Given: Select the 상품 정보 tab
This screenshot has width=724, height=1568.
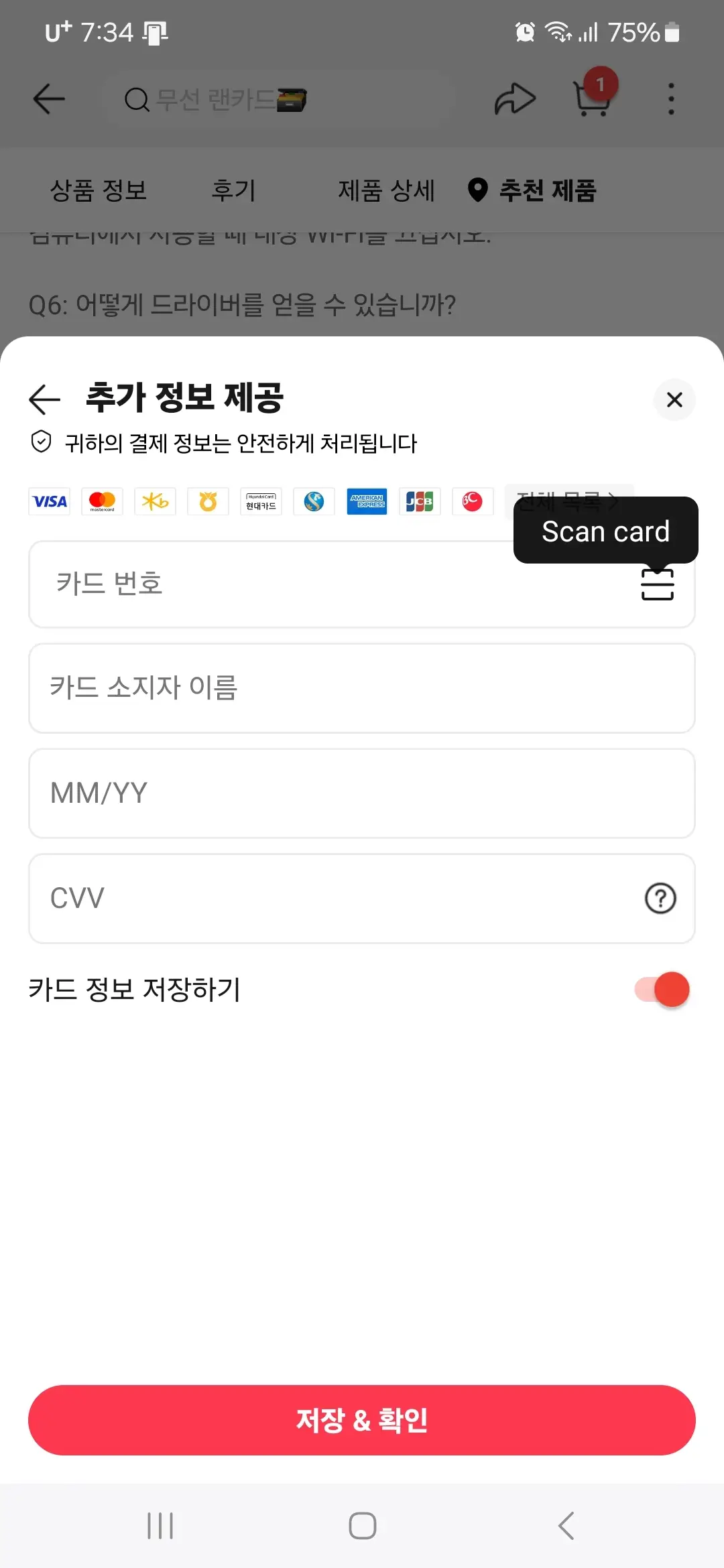Looking at the screenshot, I should point(99,191).
